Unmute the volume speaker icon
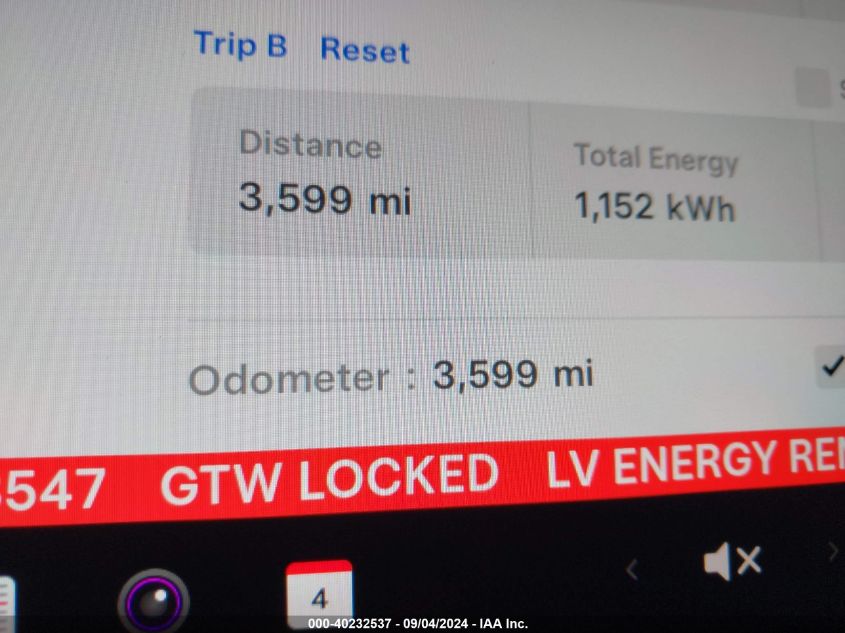845x633 pixels. point(732,562)
